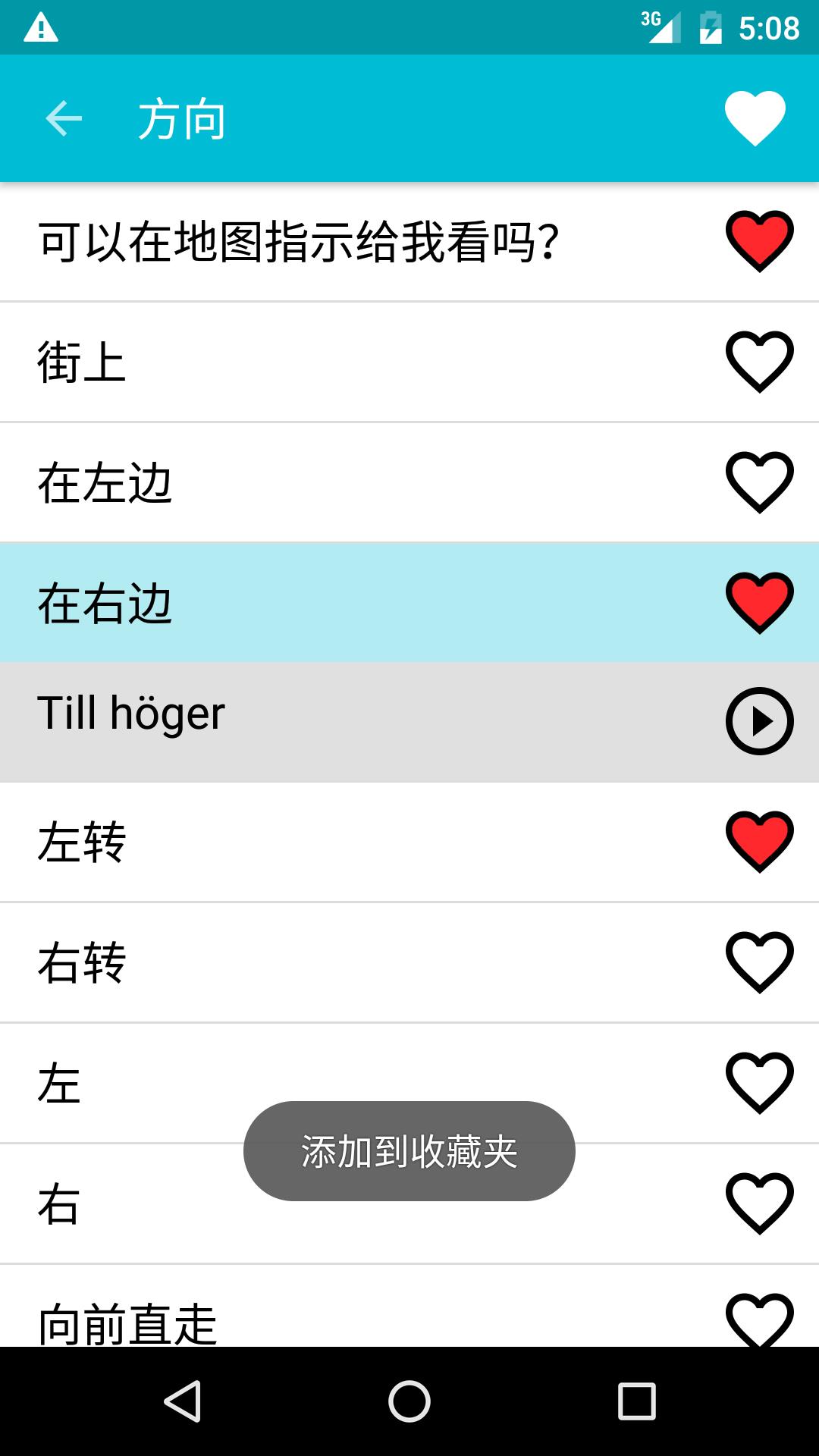Unfavorite the phrase 在右边

[x=759, y=603]
